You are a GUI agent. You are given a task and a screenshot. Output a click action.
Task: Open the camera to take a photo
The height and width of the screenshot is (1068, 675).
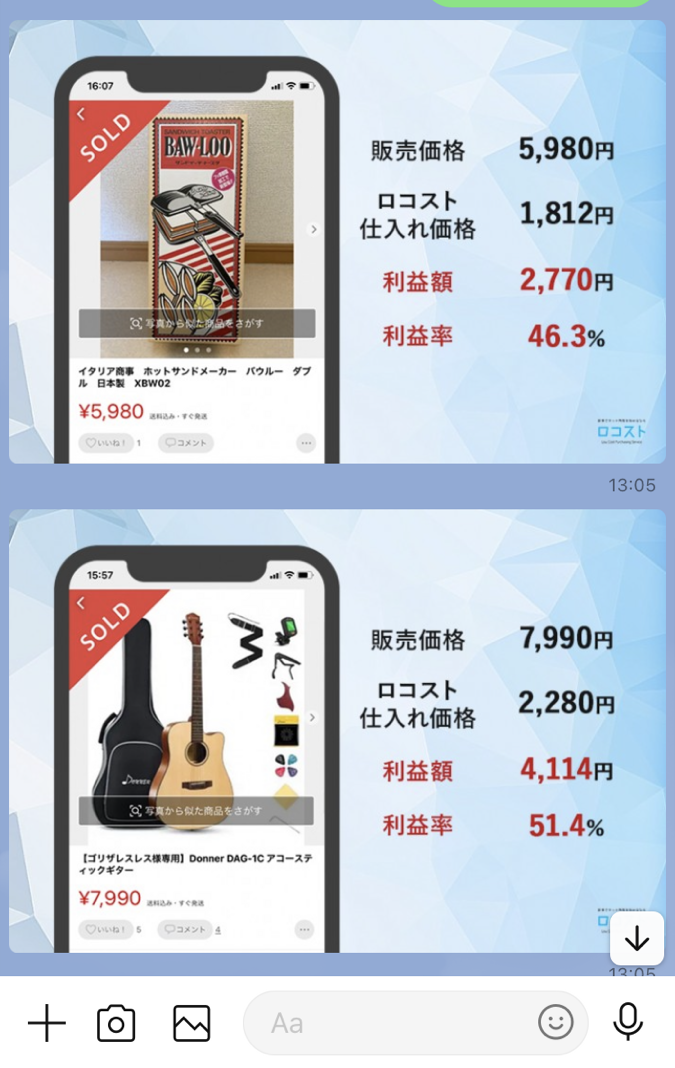tap(116, 1023)
